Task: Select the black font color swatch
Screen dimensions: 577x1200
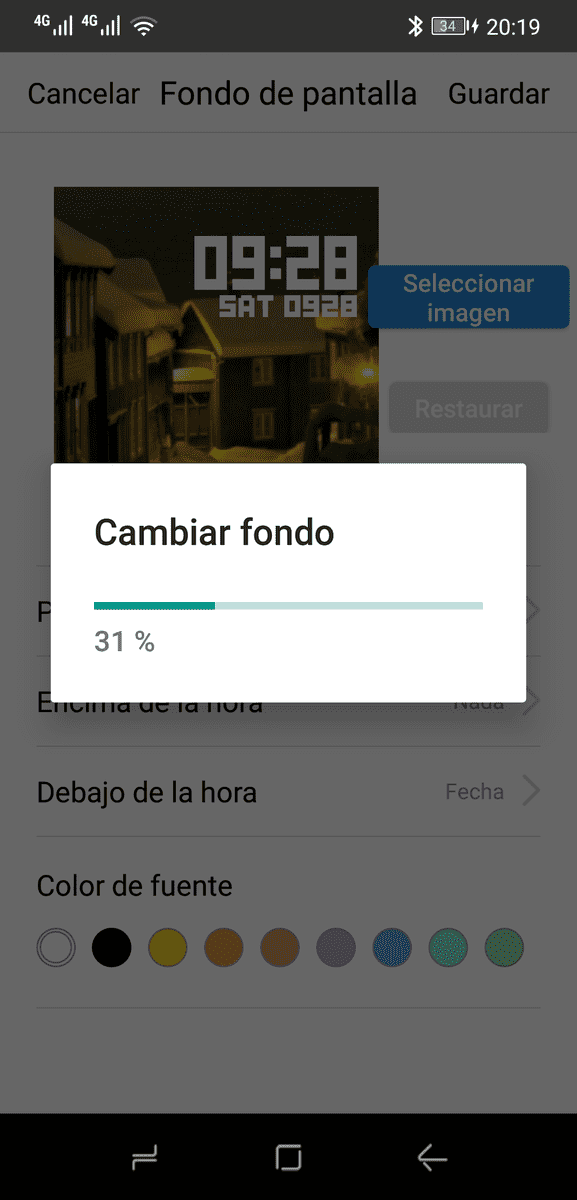Action: click(112, 947)
